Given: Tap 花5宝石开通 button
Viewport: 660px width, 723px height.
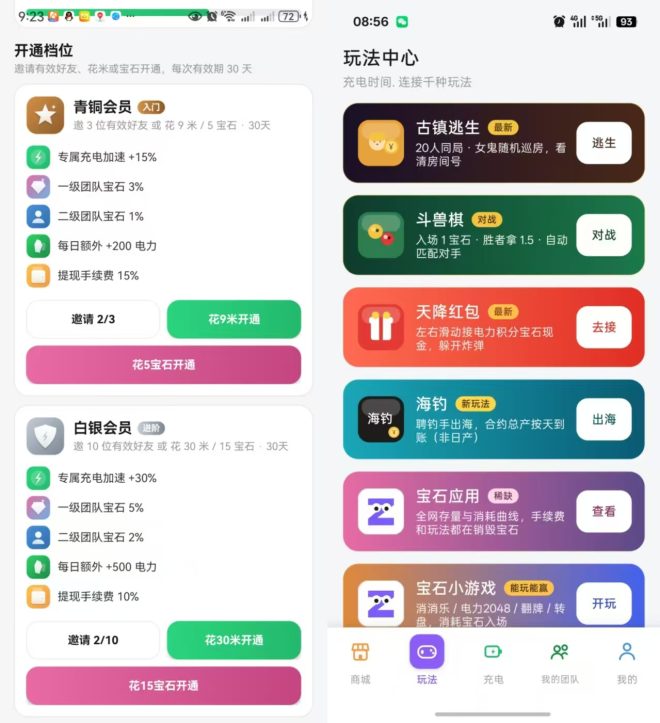Looking at the screenshot, I should 164,365.
